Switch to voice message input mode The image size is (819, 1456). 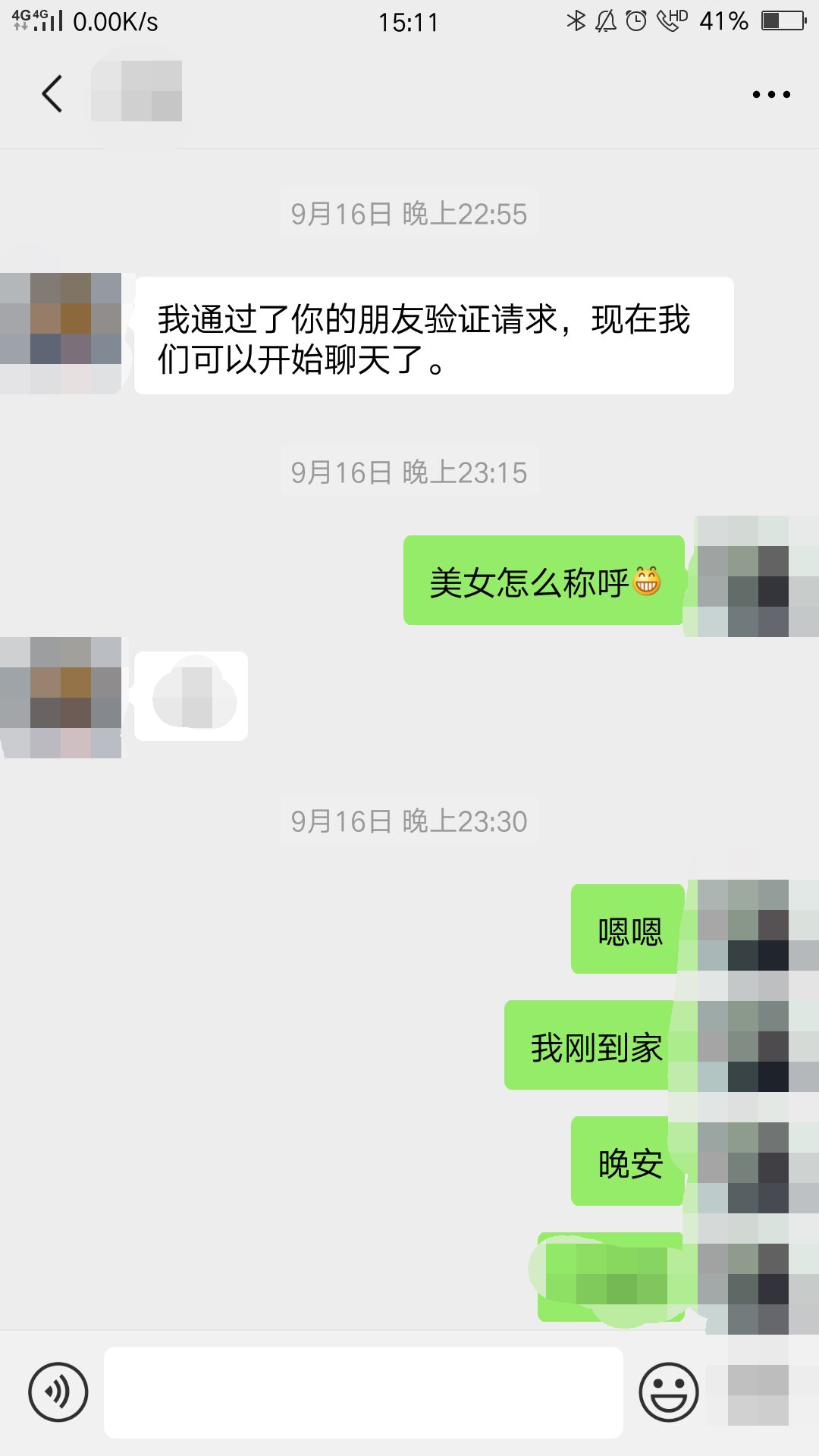tap(57, 1392)
